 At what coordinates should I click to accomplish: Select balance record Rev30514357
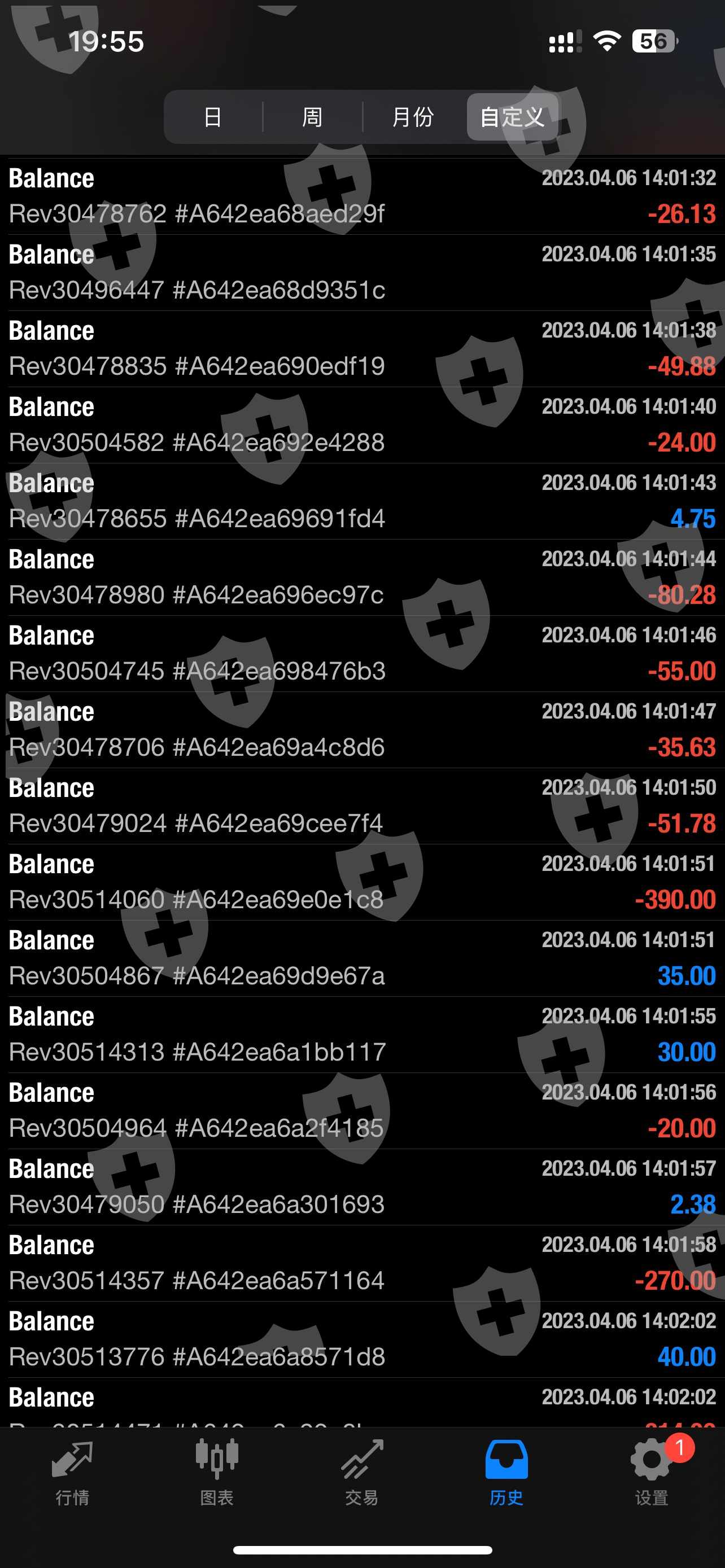[x=362, y=1263]
